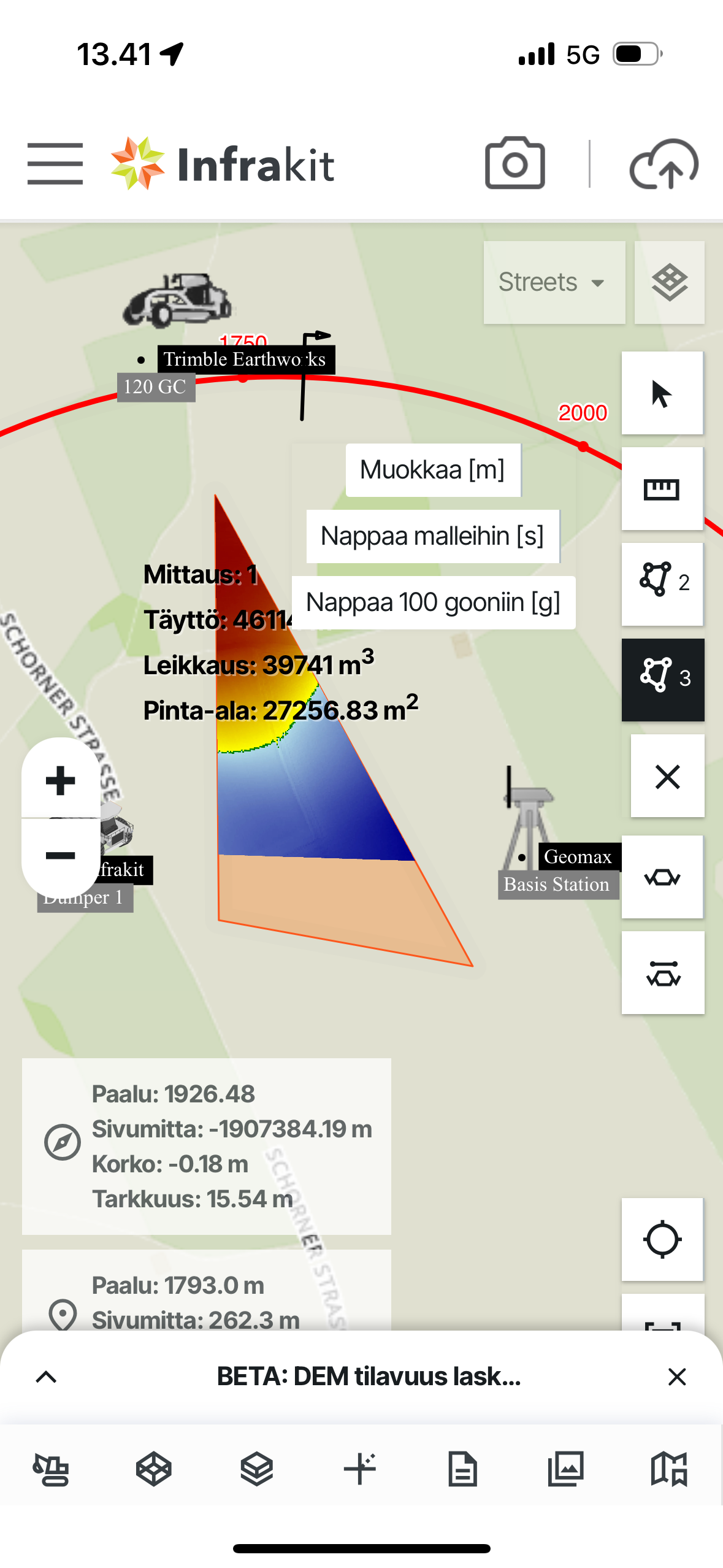Zoom out on the map
The image size is (723, 1568).
click(61, 855)
